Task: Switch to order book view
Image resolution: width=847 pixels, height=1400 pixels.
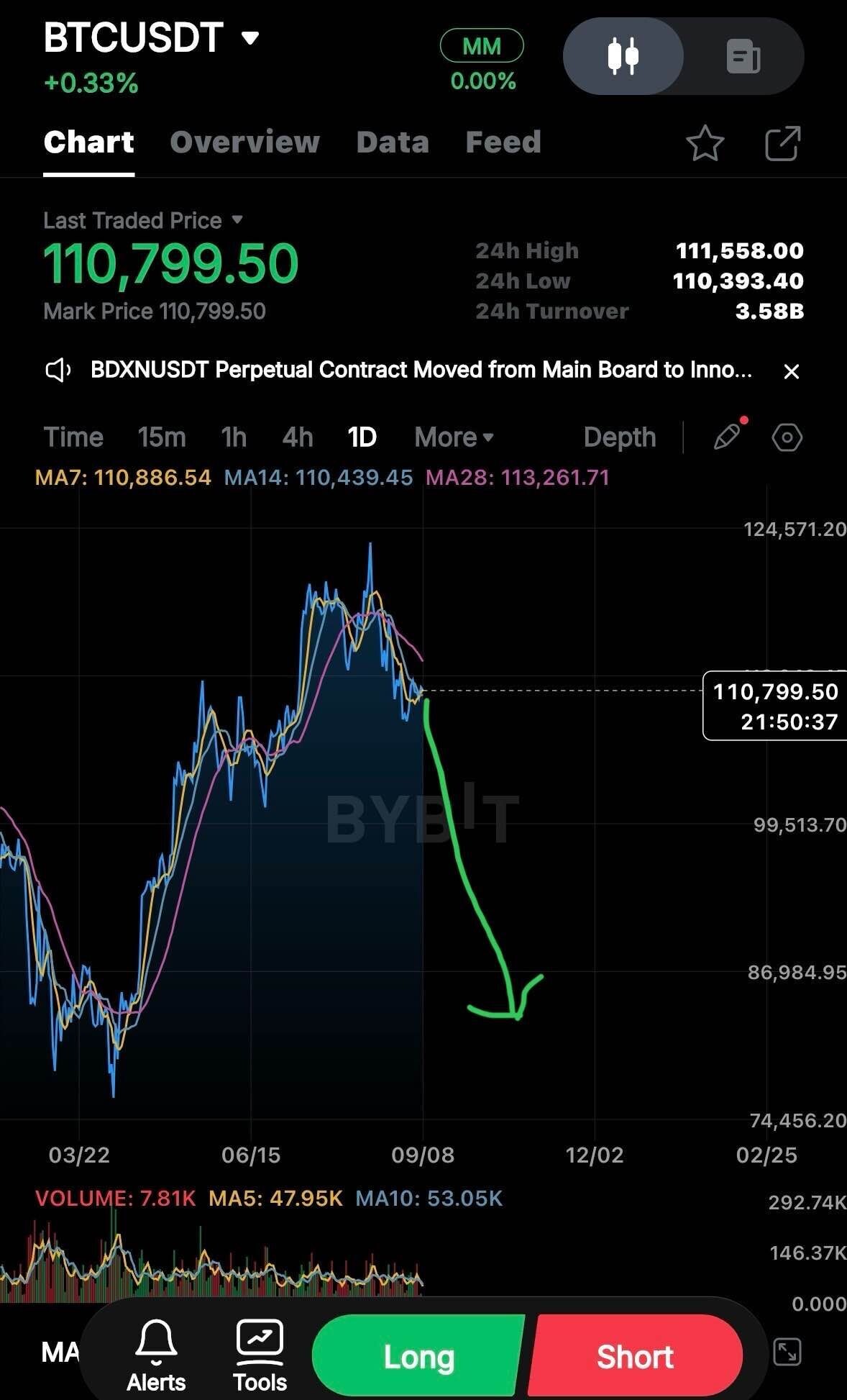Action: pos(743,56)
